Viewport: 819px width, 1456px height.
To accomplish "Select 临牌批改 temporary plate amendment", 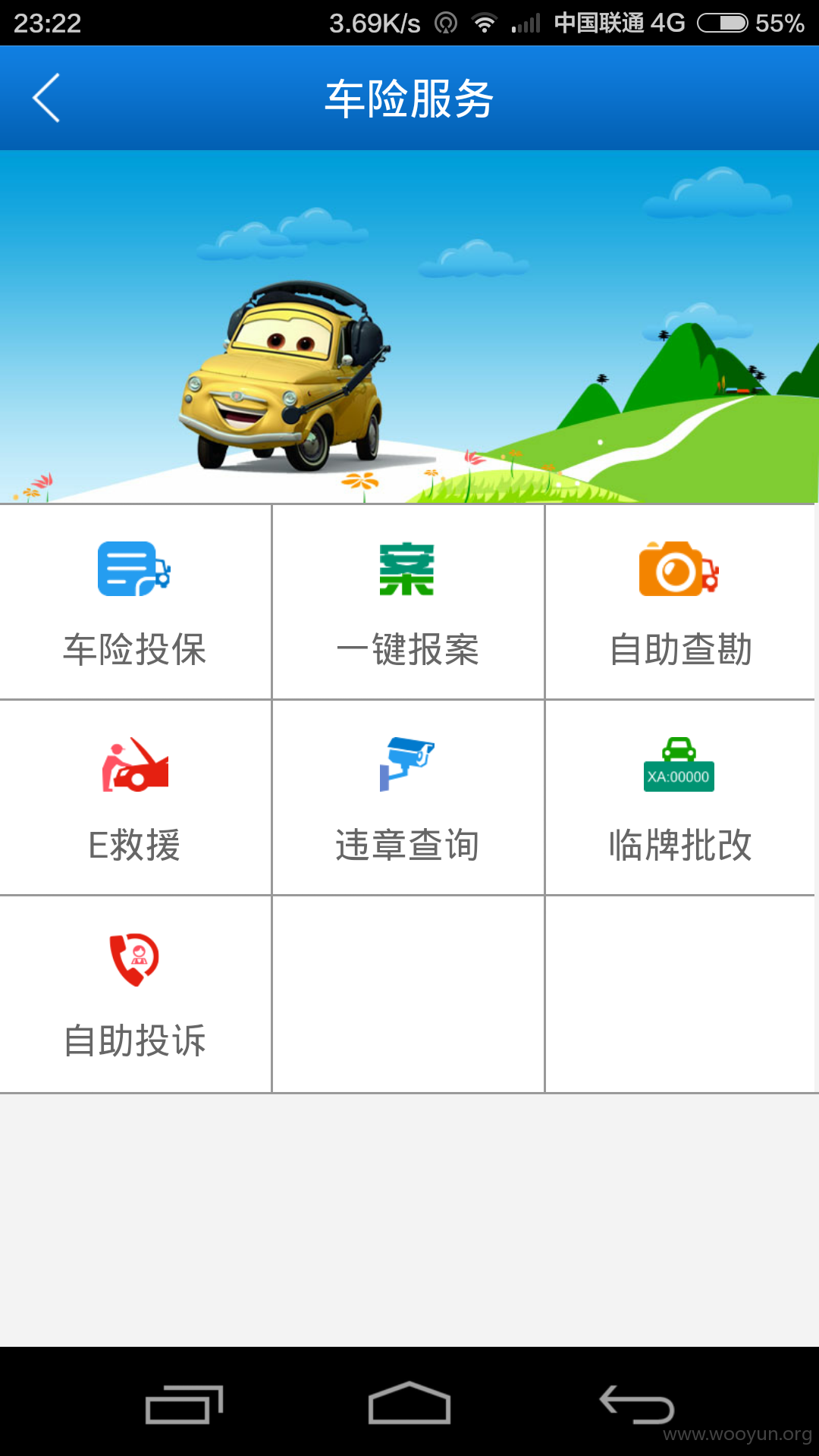I will pos(680,798).
